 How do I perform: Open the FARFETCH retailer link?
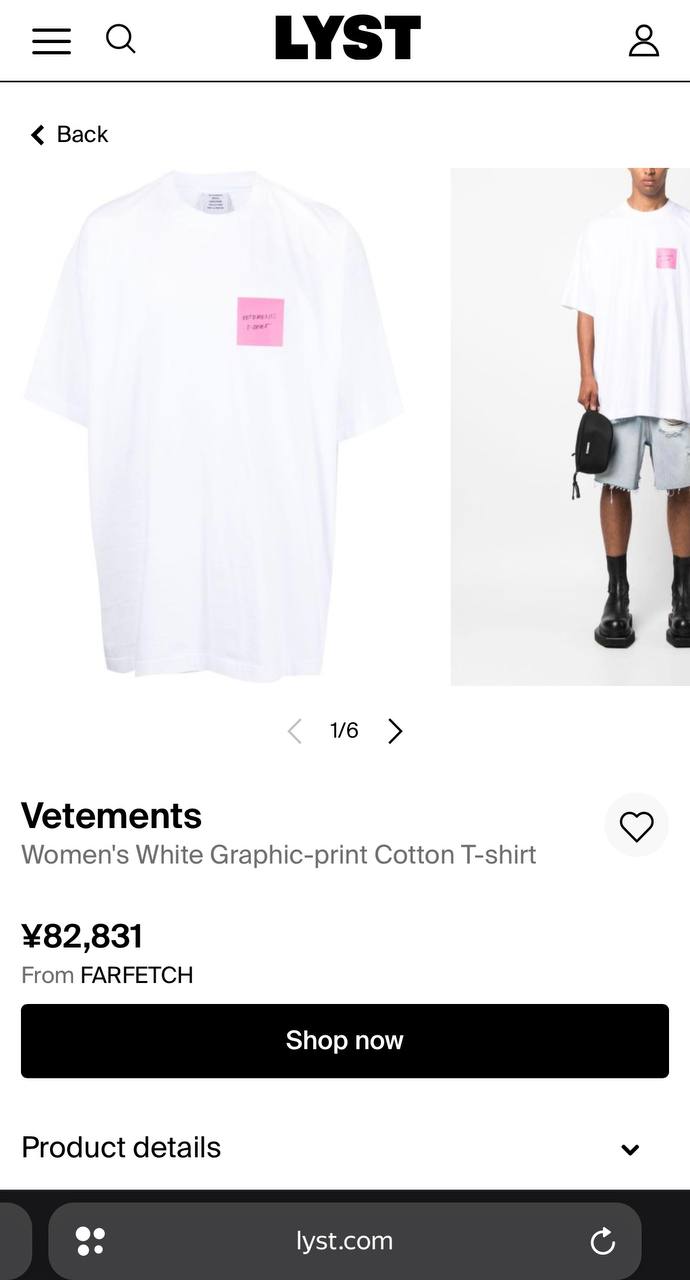[137, 975]
